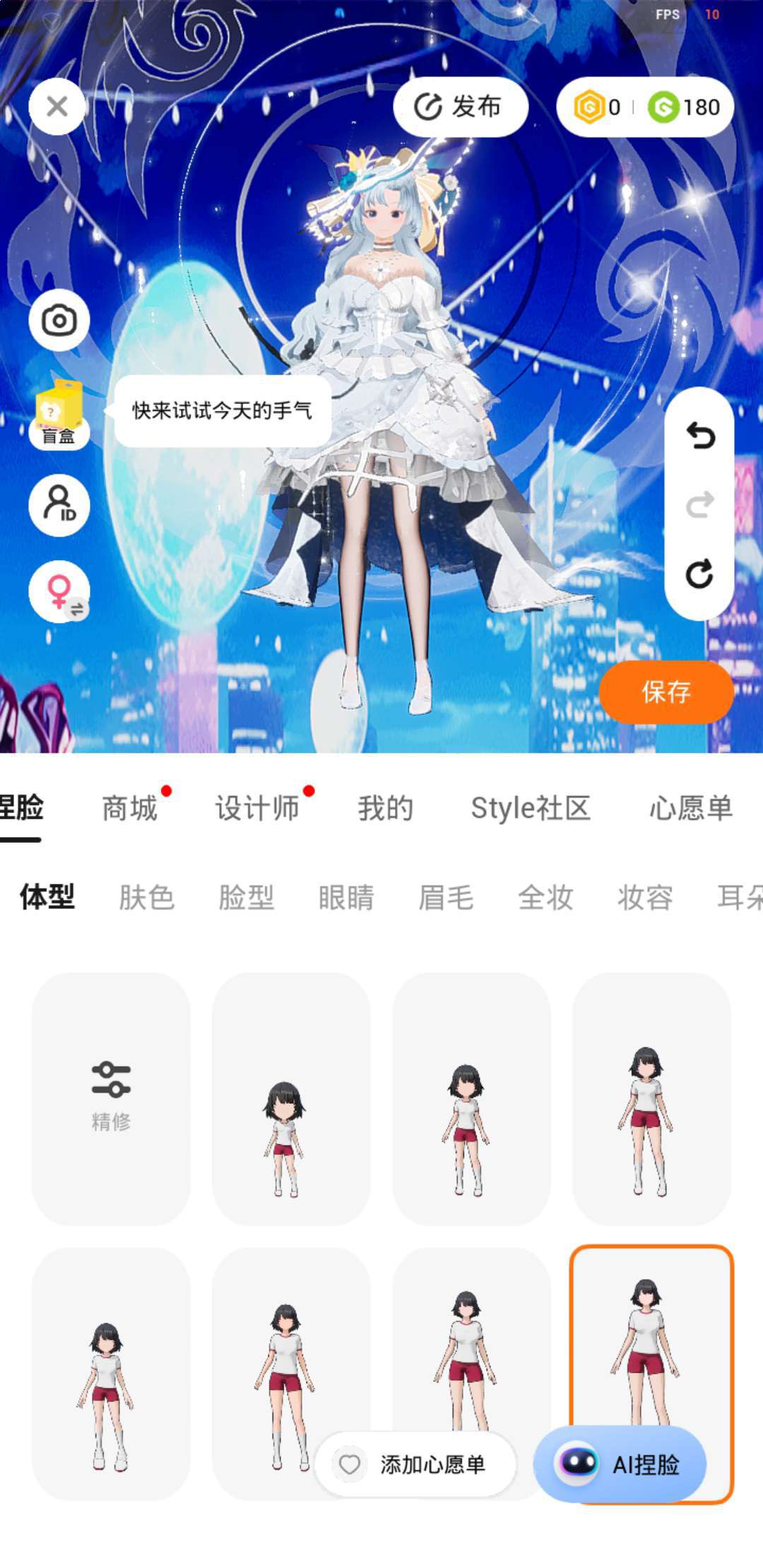Viewport: 763px width, 1568px height.
Task: Switch to the 设计师 tab
Action: 257,808
